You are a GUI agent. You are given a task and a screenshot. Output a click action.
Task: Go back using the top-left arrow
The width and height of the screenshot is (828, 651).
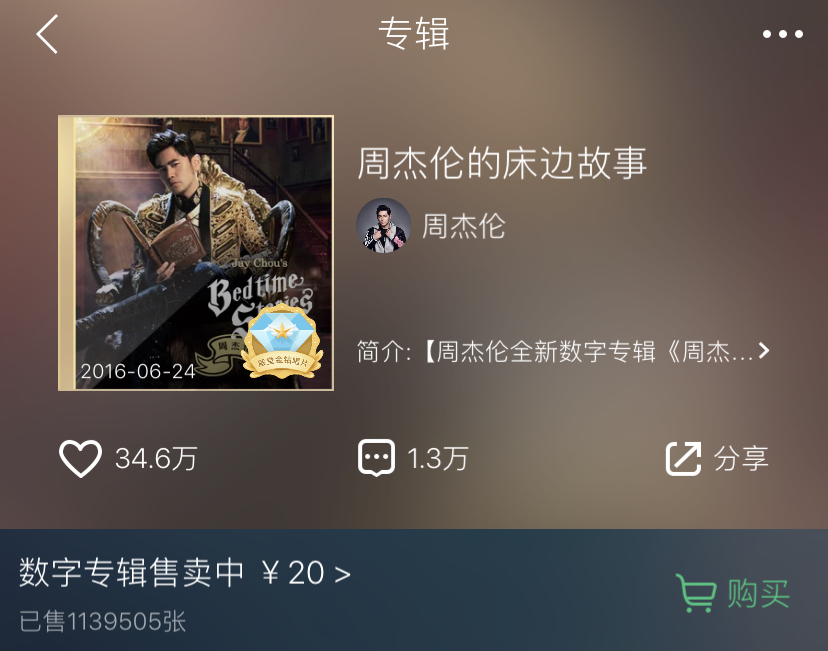(47, 35)
